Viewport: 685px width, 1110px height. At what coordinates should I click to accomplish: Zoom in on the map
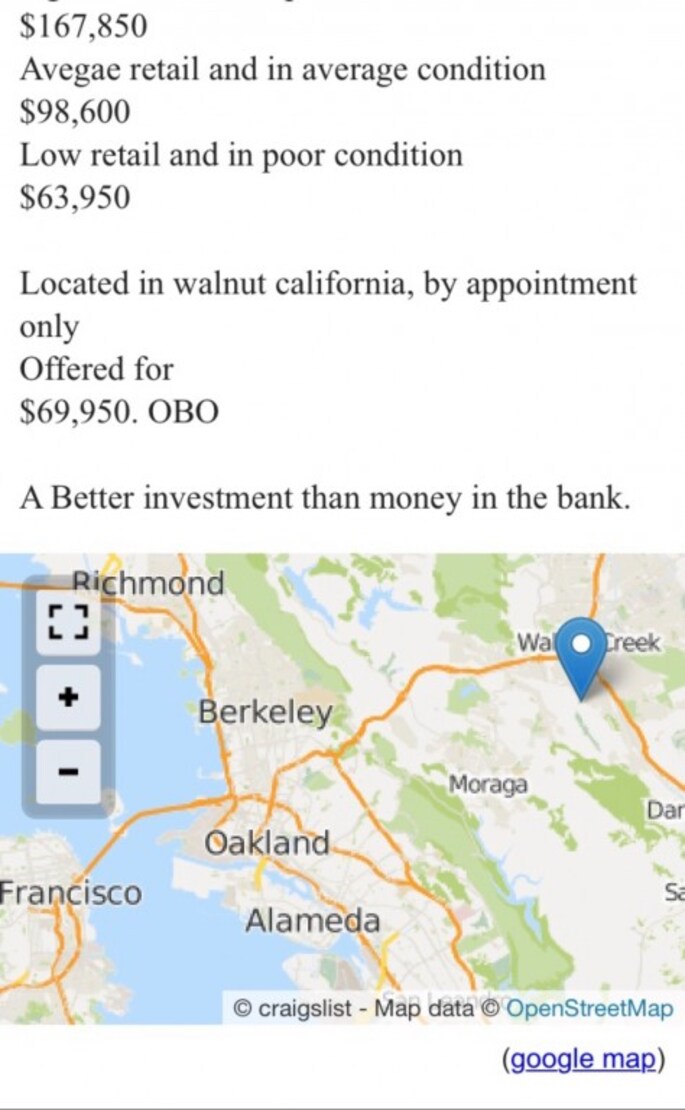[68, 697]
